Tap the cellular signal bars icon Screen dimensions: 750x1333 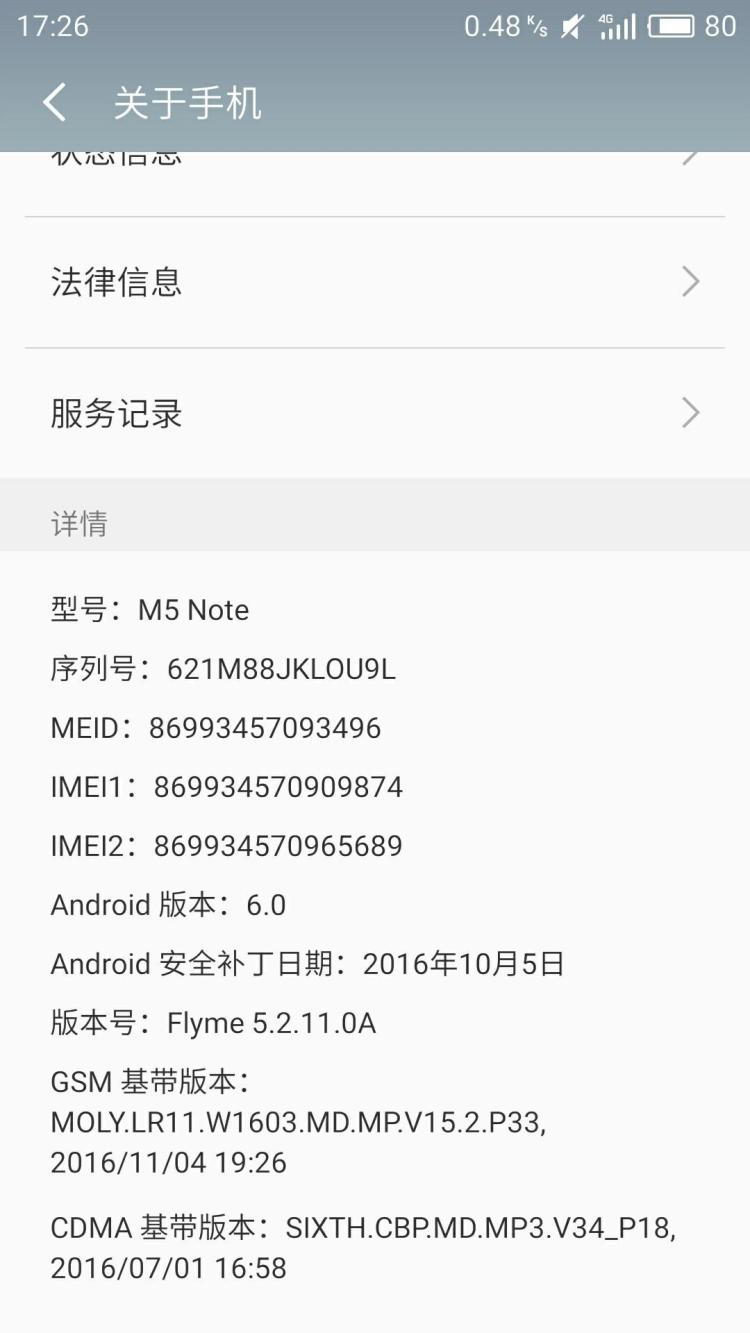click(x=622, y=27)
